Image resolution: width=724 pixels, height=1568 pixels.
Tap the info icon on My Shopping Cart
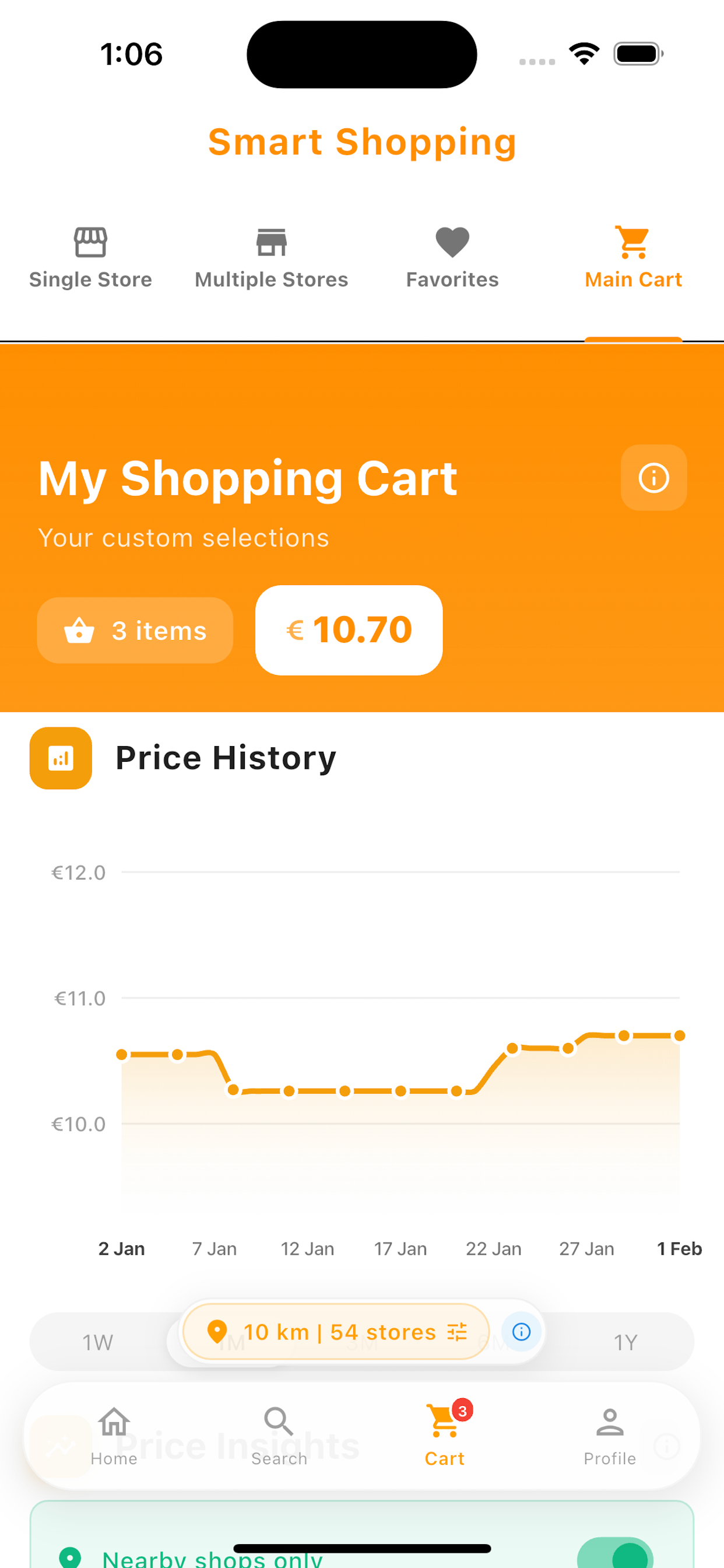653,478
